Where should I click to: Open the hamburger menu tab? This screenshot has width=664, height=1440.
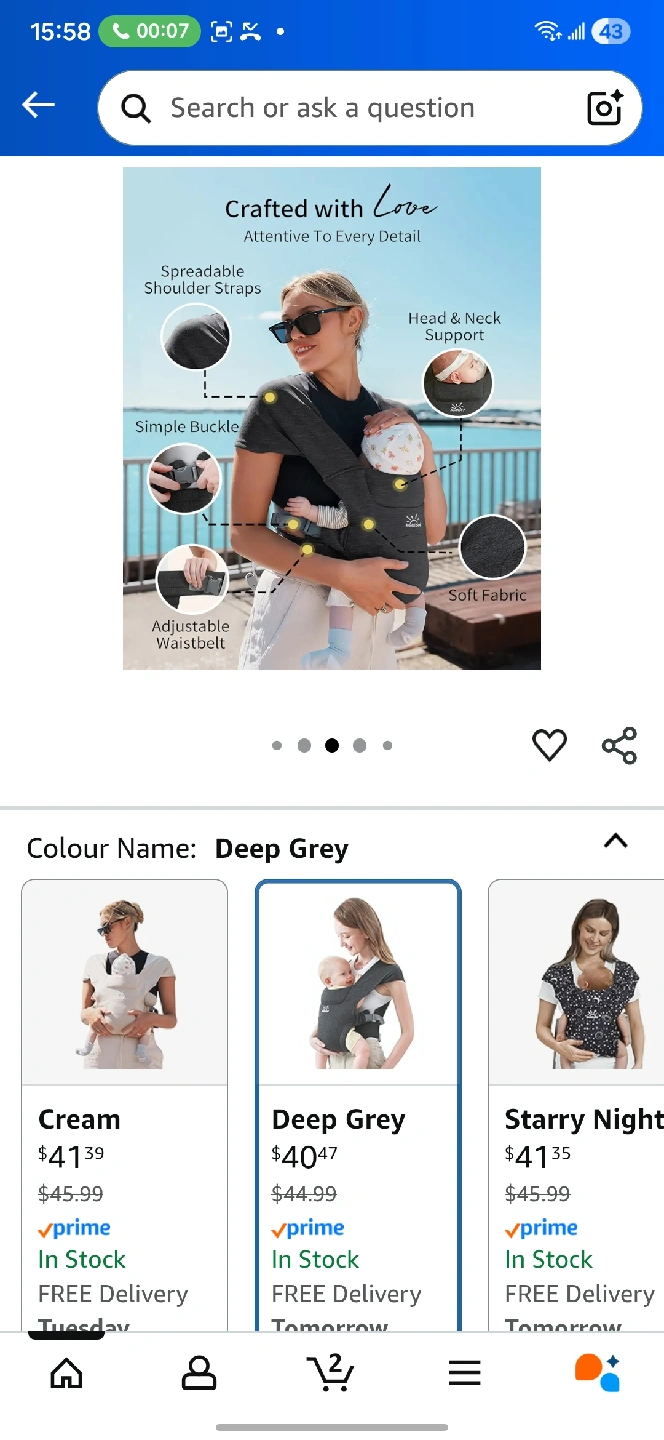(x=464, y=1374)
